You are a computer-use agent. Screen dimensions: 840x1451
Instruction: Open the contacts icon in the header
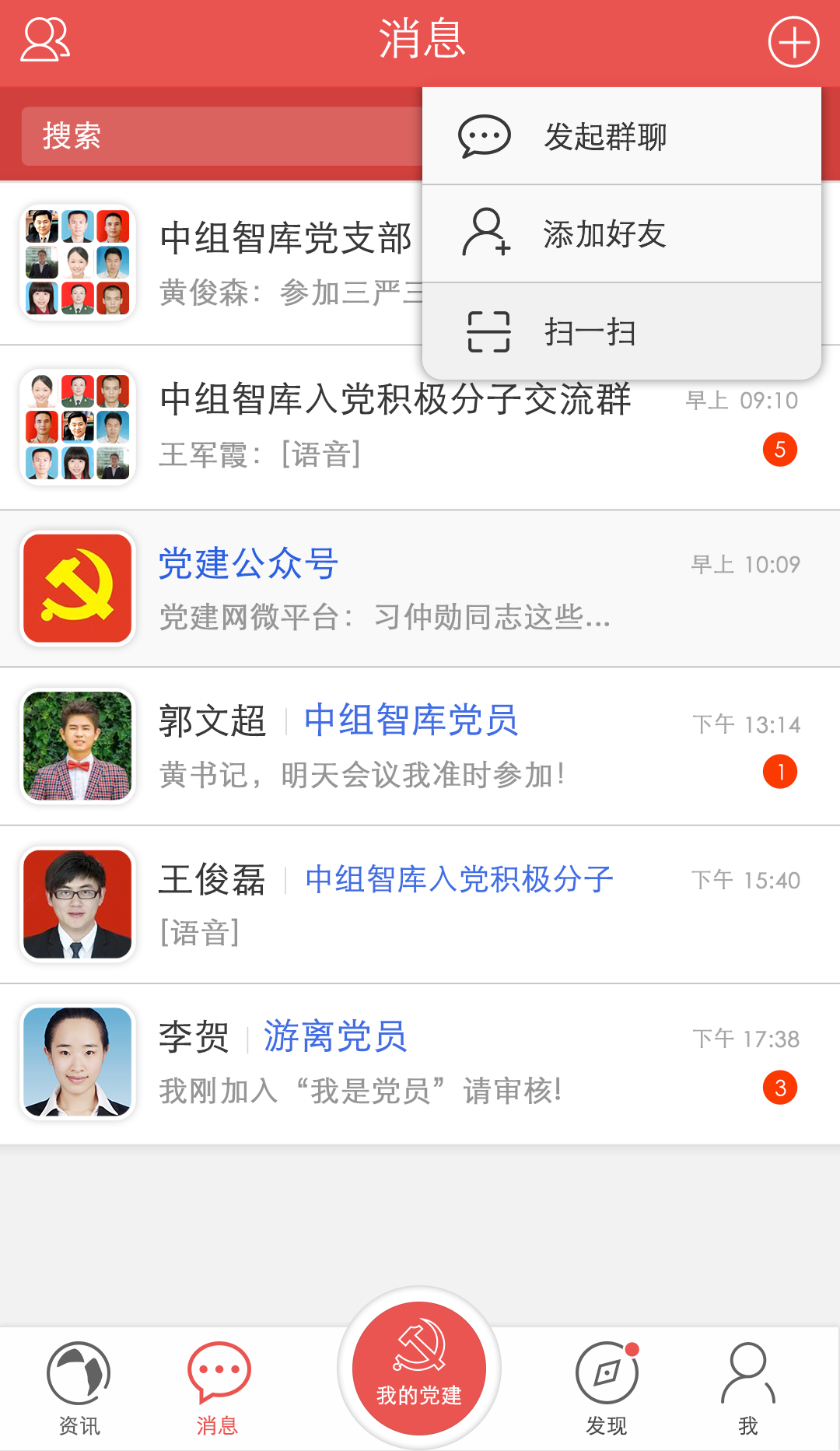[x=45, y=40]
